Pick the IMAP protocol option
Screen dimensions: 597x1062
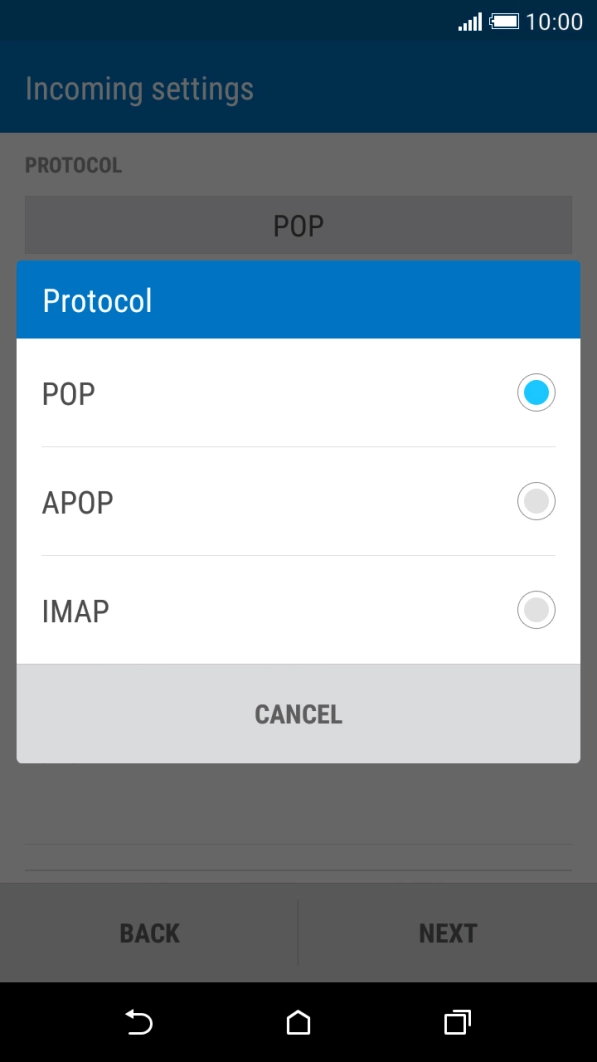coord(298,610)
